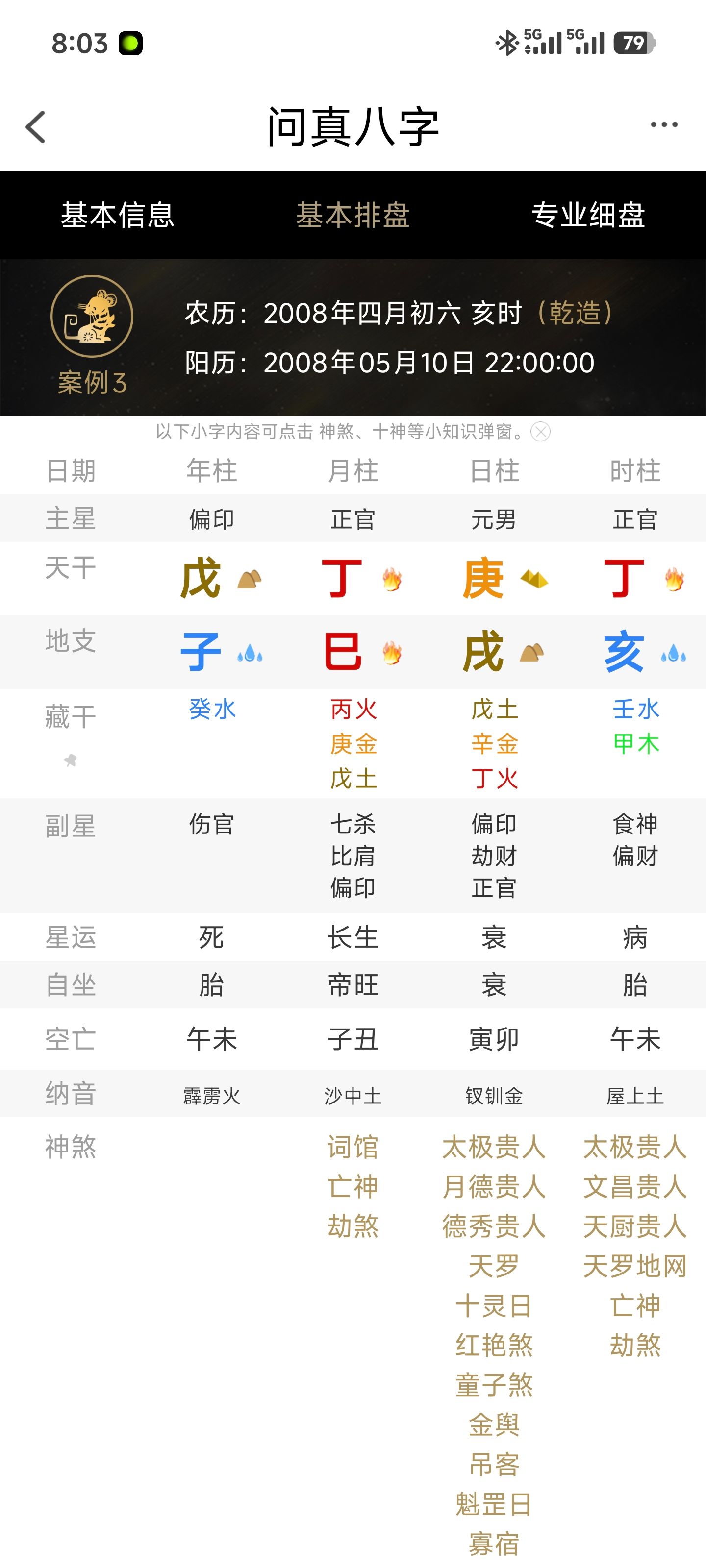This screenshot has width=706, height=1568.
Task: Go back using the top-left arrow
Action: pos(36,126)
